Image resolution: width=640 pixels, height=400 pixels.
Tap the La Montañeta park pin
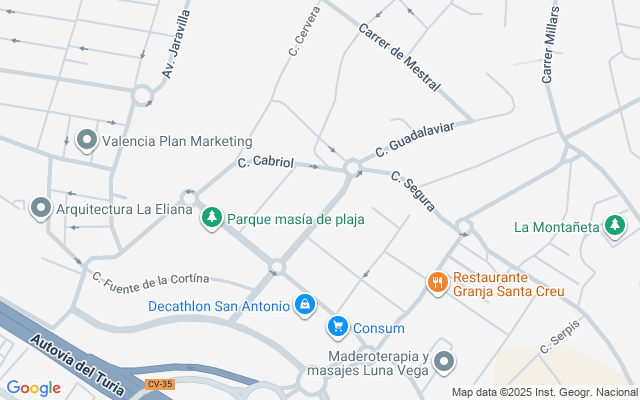tap(616, 226)
